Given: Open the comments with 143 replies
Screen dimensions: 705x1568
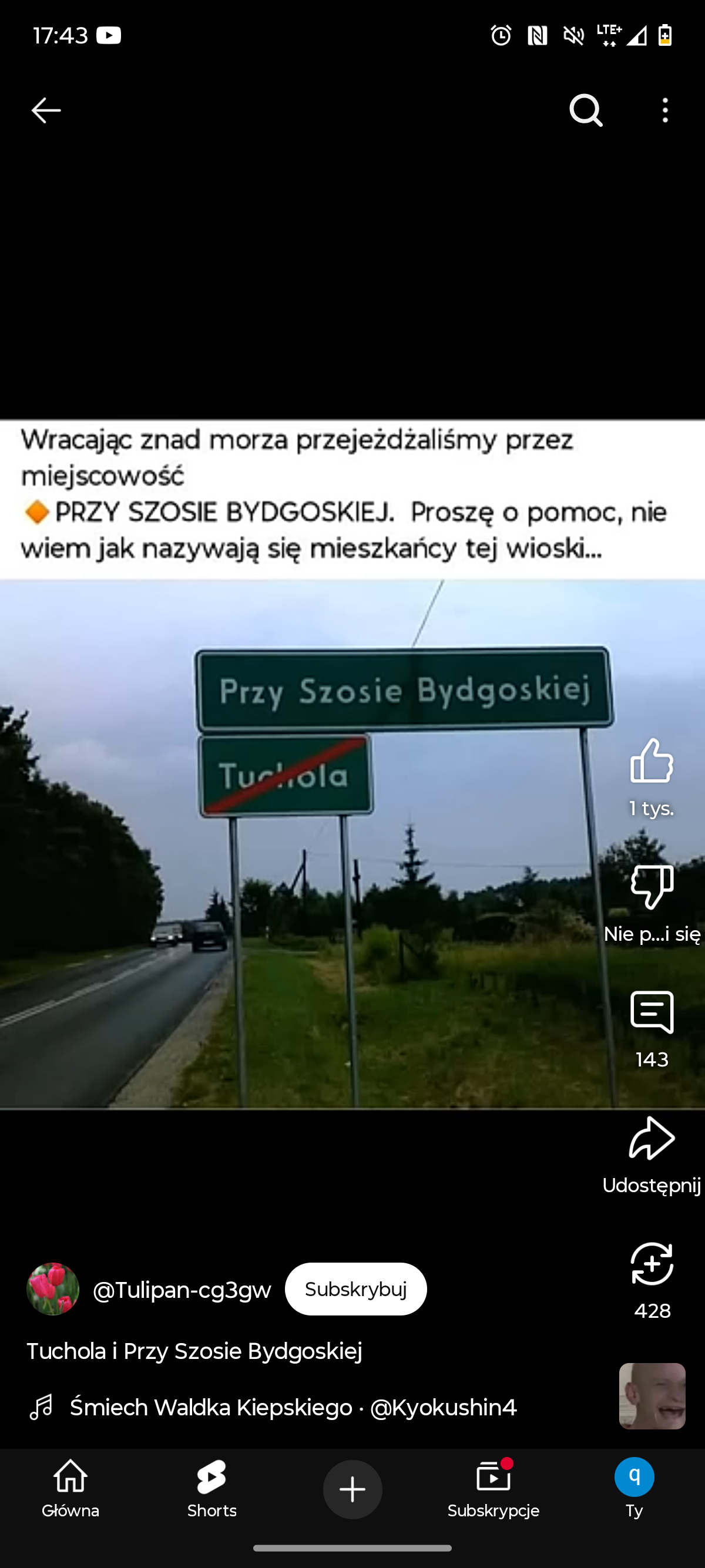Looking at the screenshot, I should click(652, 1014).
